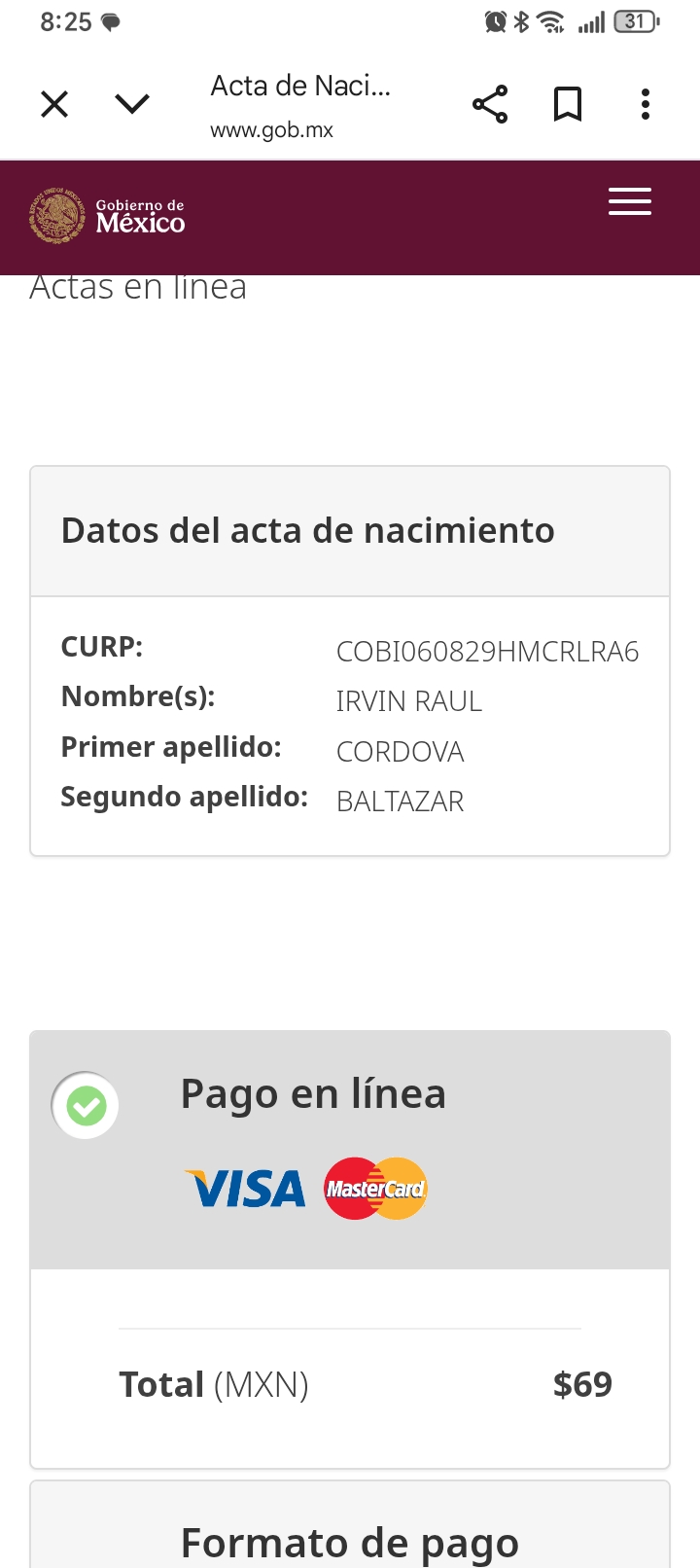
Task: Select the Pago en línea payment option
Action: pyautogui.click(x=87, y=1106)
